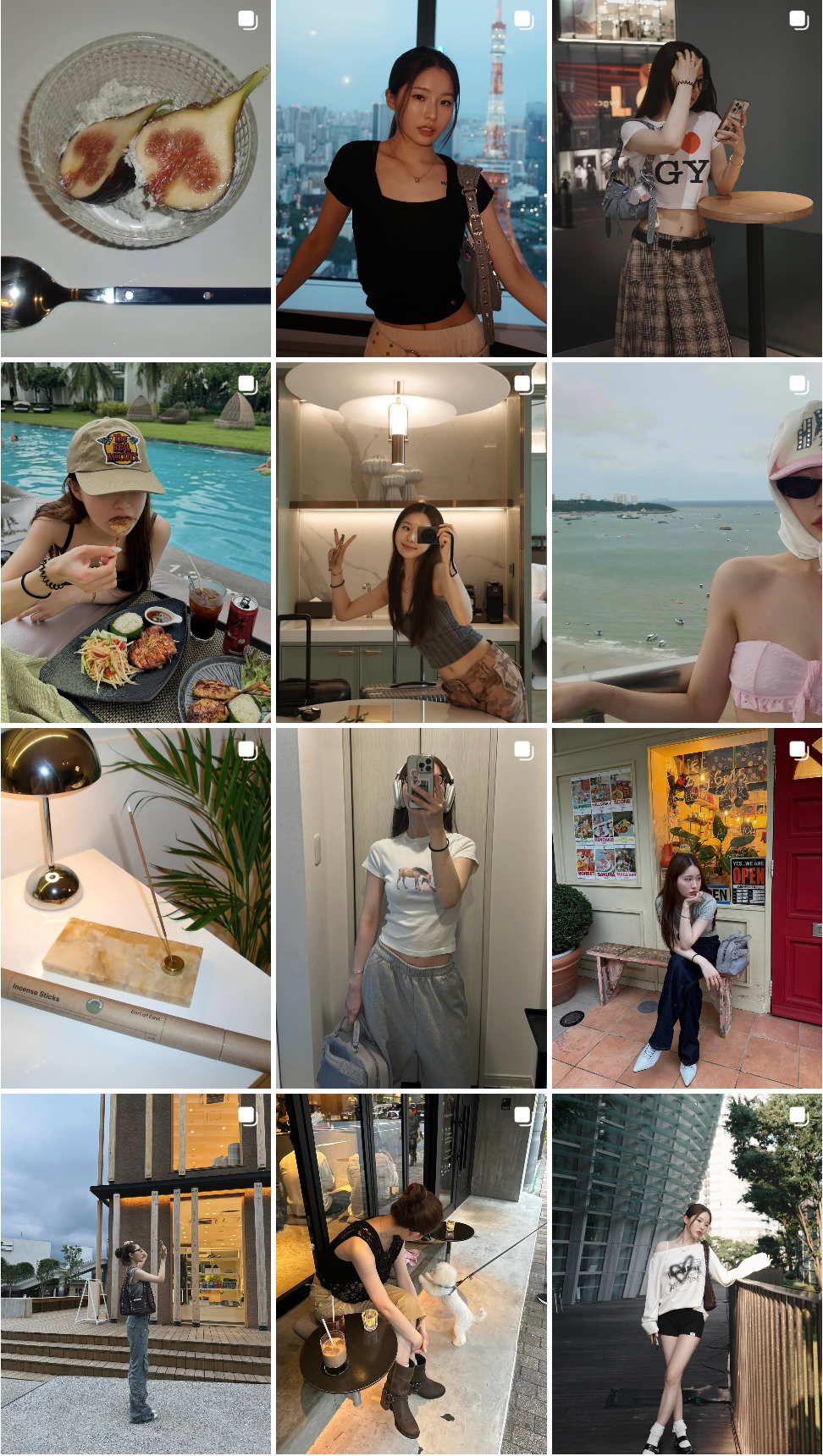The image size is (823, 1456).
Task: Open the incense sticks photo post
Action: click(135, 907)
